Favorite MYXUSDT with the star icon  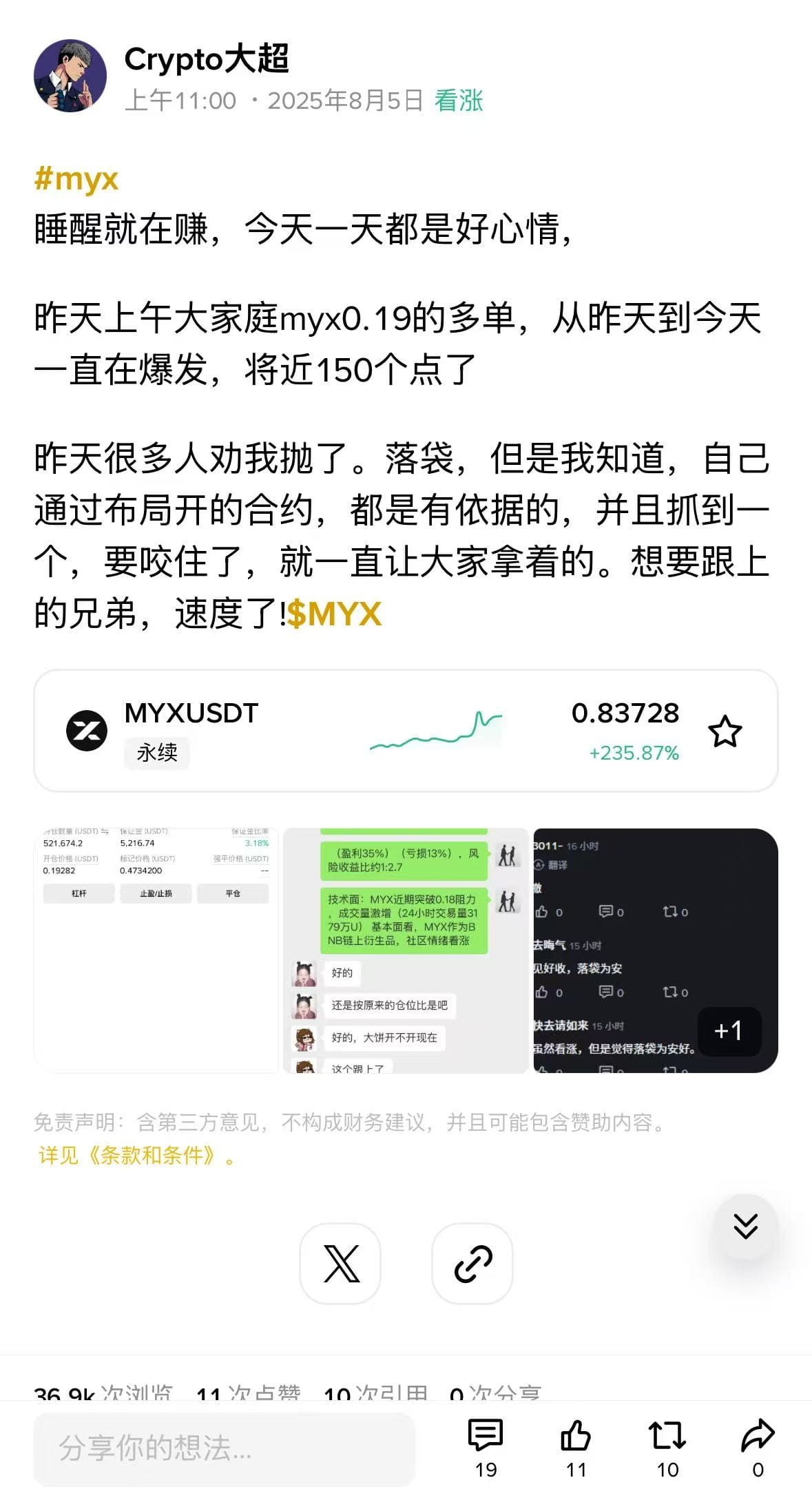tap(725, 731)
